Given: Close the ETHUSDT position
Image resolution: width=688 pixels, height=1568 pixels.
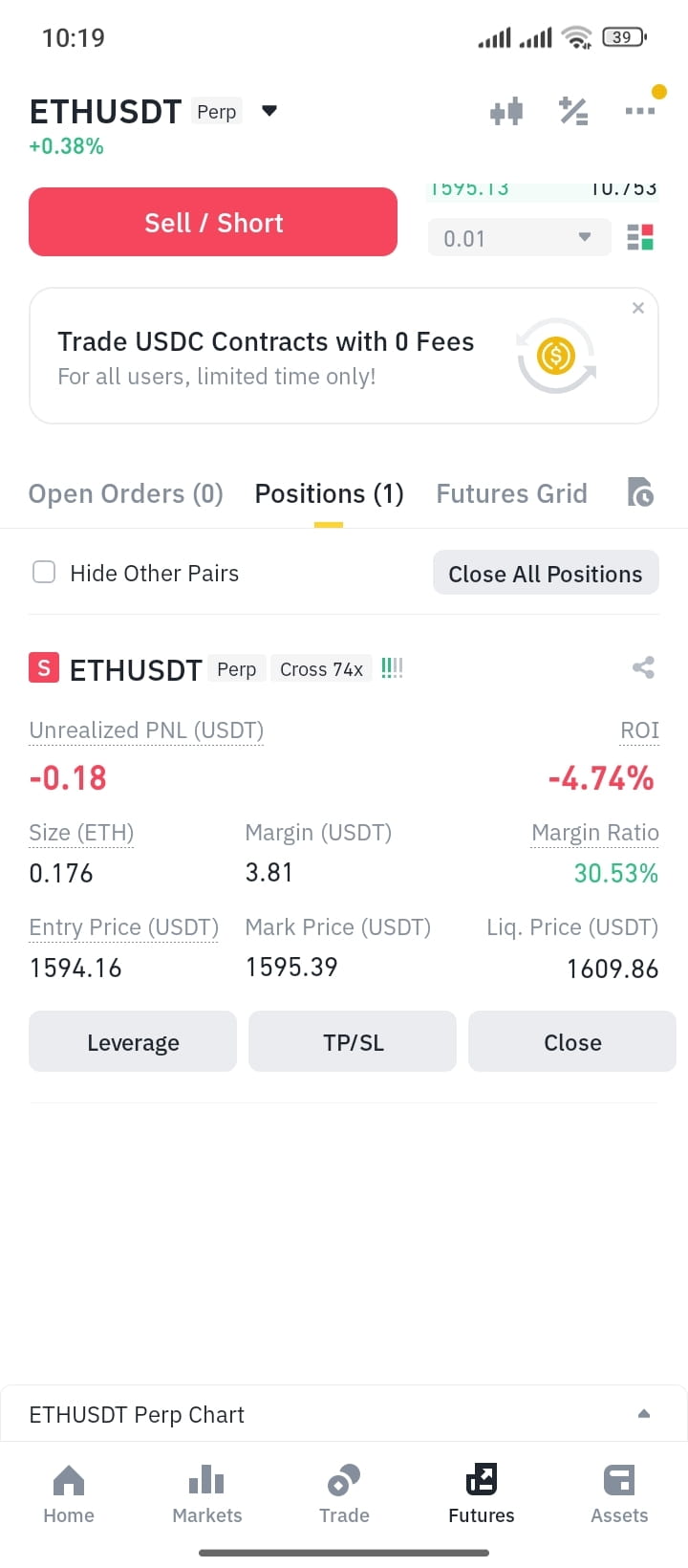Looking at the screenshot, I should 572,1041.
